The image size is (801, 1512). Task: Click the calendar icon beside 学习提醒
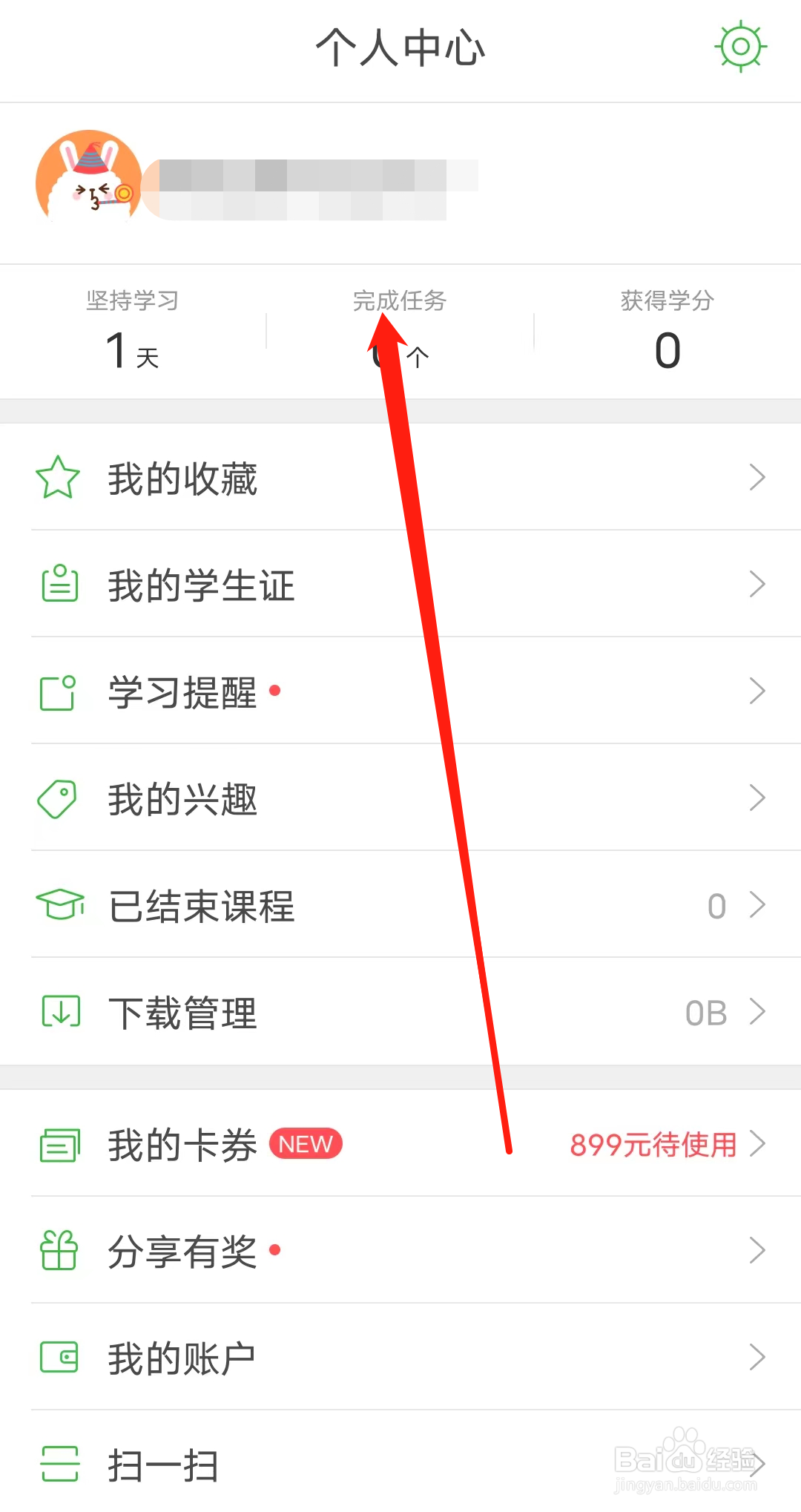pyautogui.click(x=58, y=691)
